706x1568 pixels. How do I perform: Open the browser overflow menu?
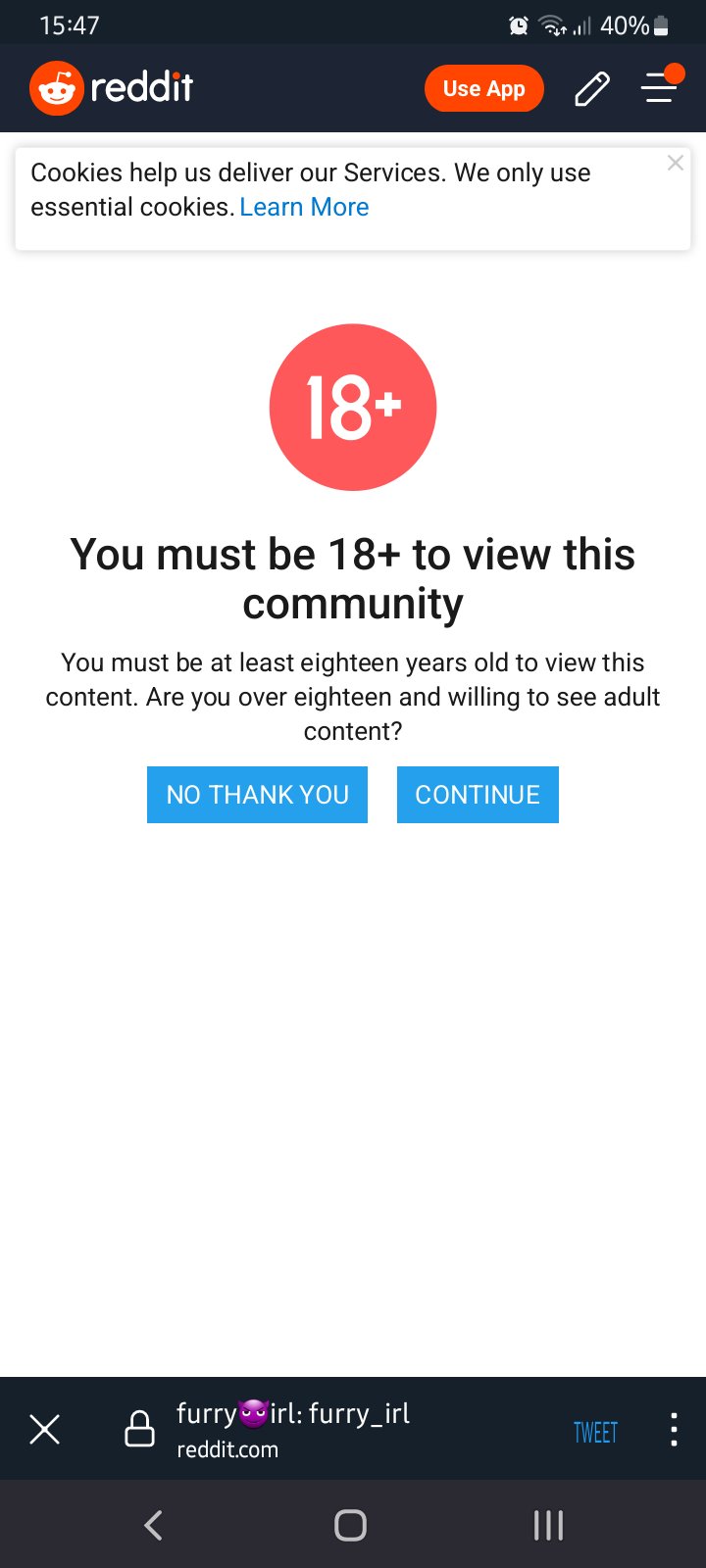673,1430
